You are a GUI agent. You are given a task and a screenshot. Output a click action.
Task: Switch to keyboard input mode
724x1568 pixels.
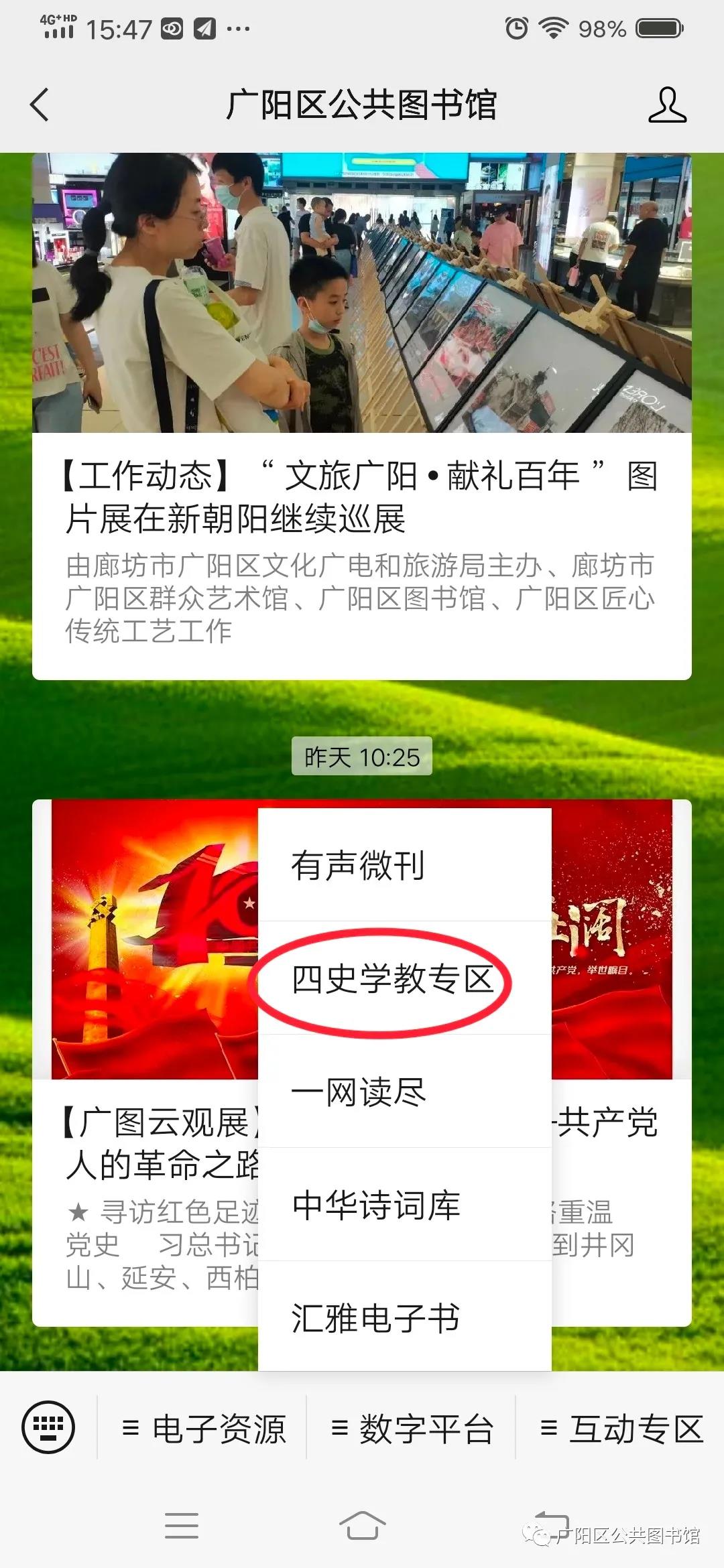(48, 1427)
